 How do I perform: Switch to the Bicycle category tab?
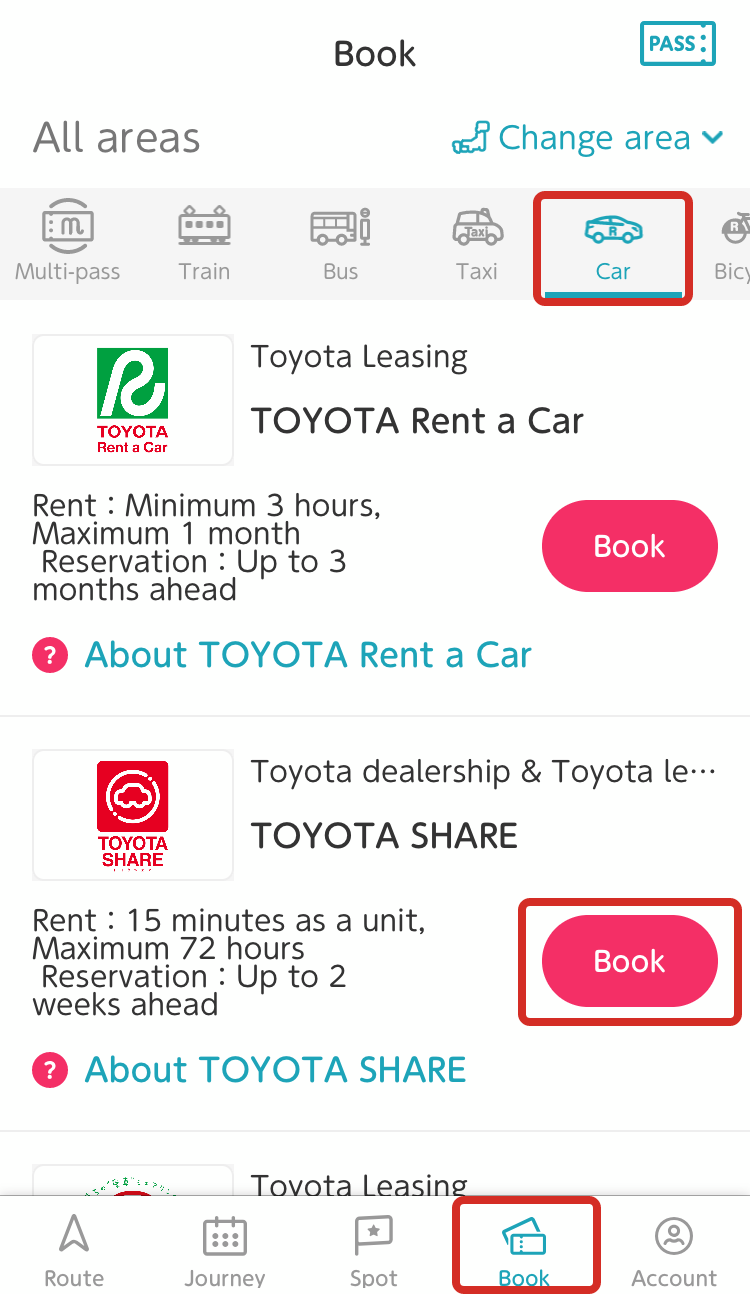[x=734, y=244]
